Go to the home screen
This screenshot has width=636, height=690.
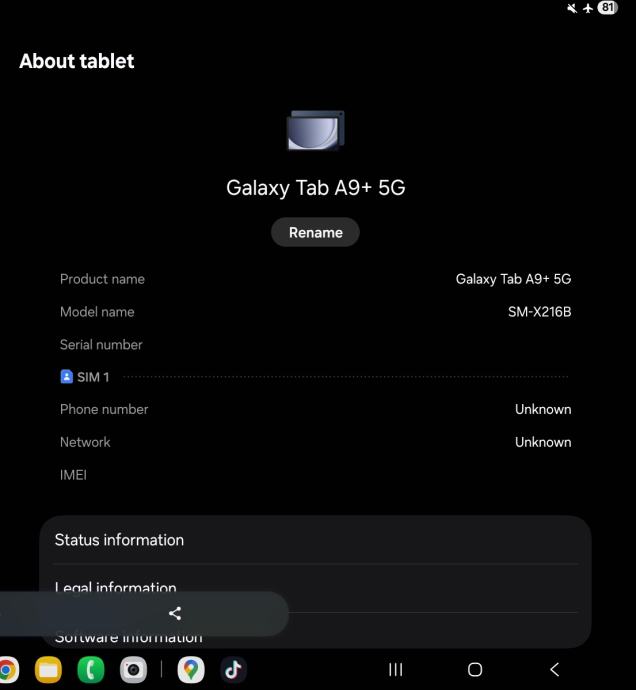point(475,669)
